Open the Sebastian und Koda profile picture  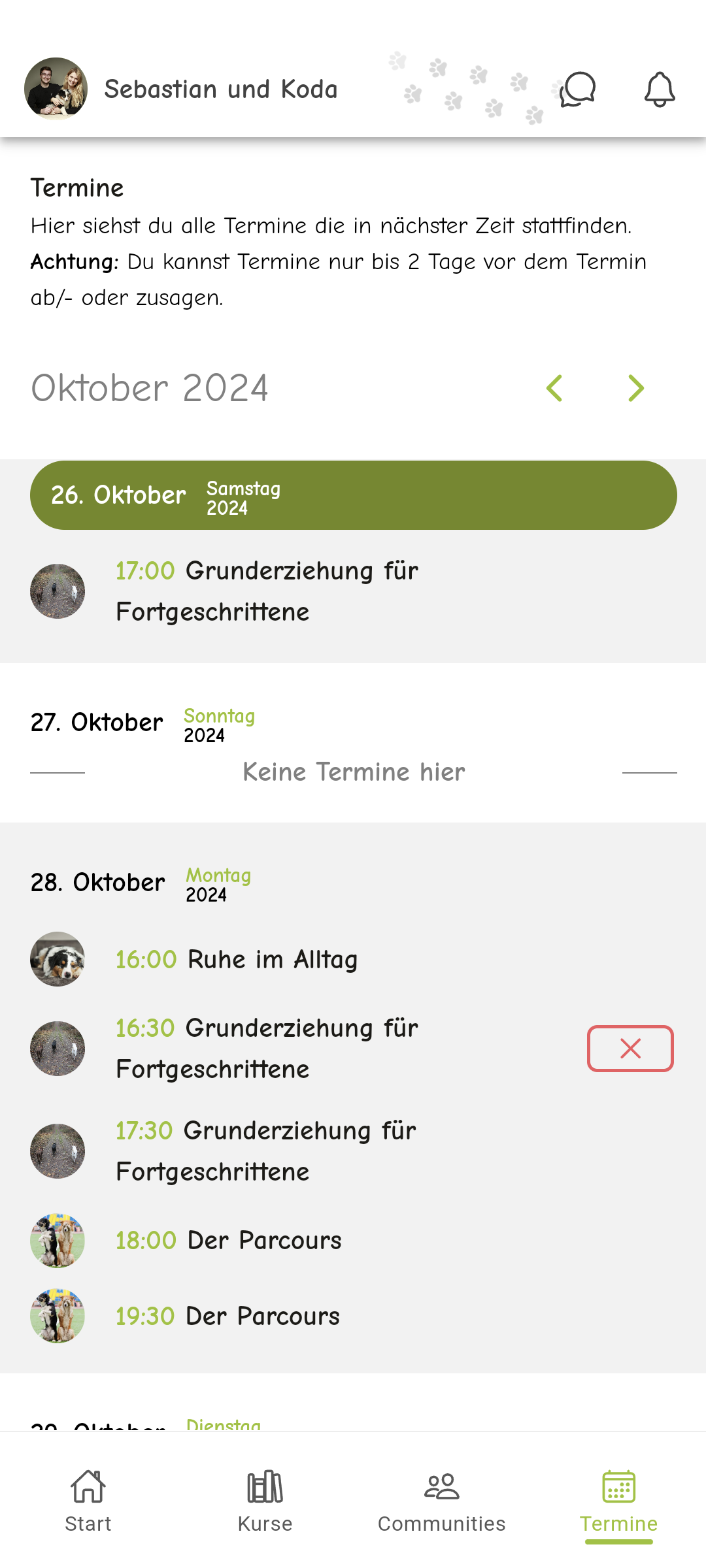point(57,89)
